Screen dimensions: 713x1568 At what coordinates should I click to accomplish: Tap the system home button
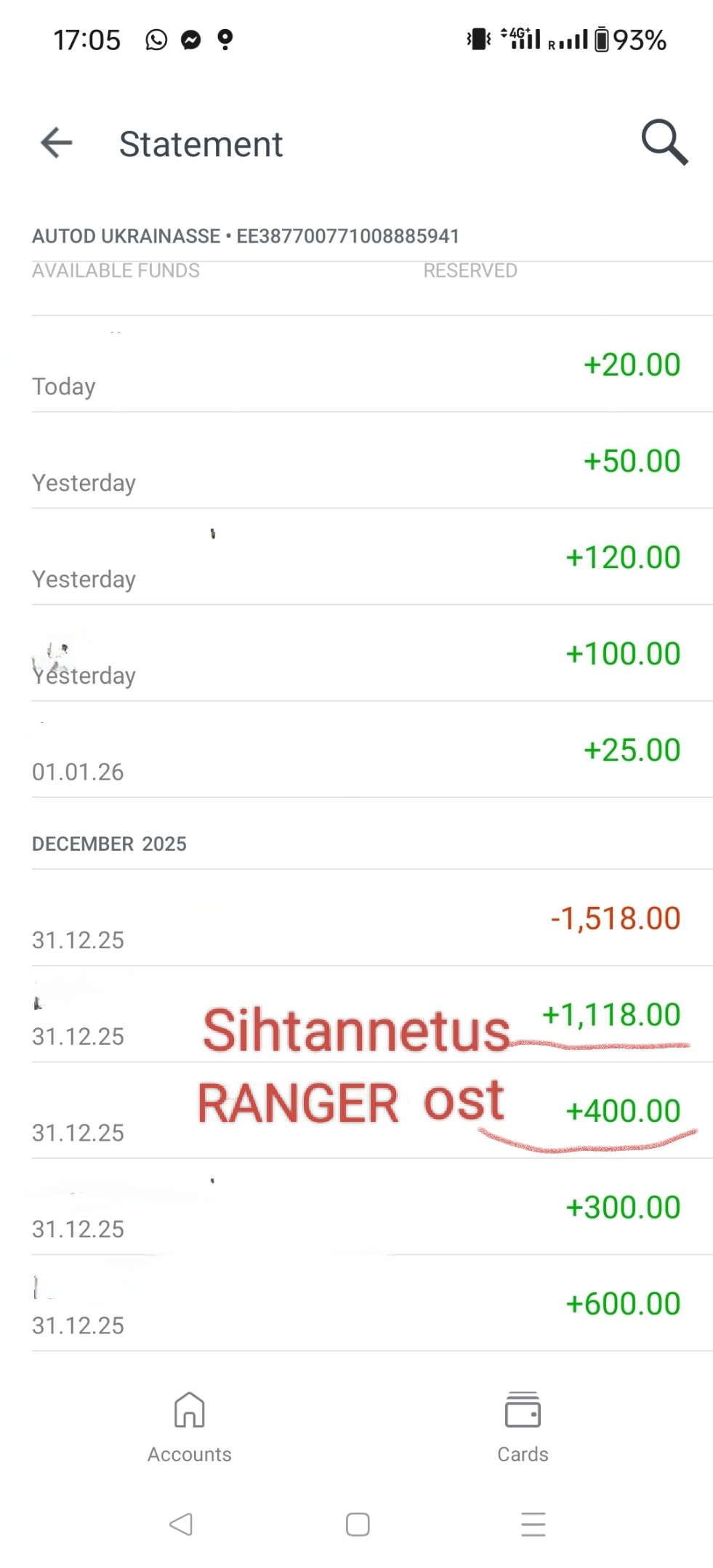[x=358, y=1524]
